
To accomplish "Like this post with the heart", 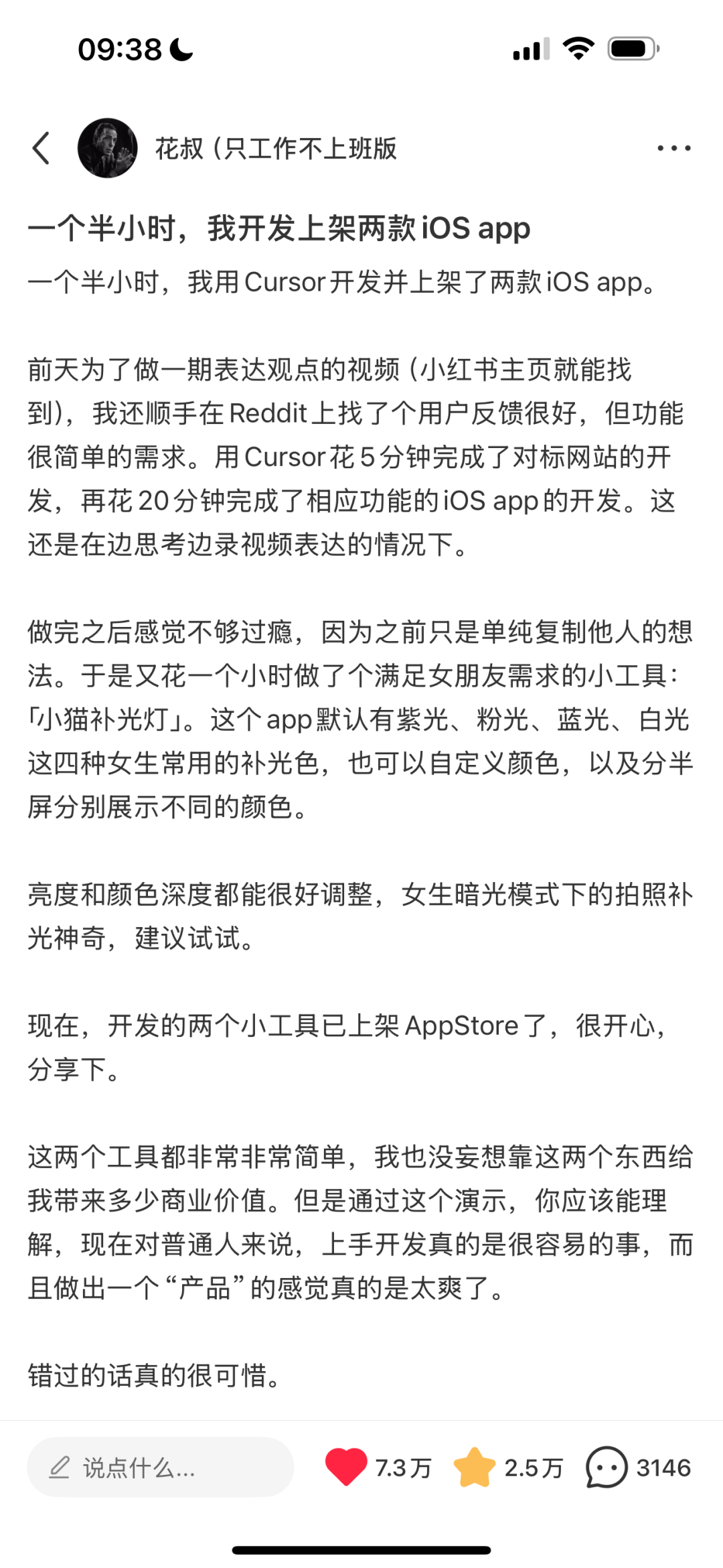I will tap(346, 1467).
